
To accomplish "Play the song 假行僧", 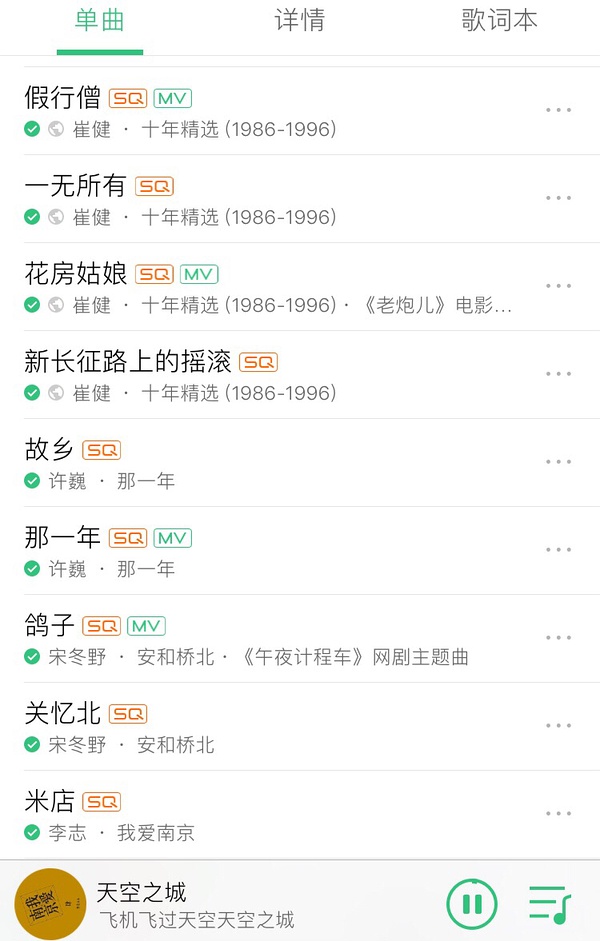I will 63,98.
